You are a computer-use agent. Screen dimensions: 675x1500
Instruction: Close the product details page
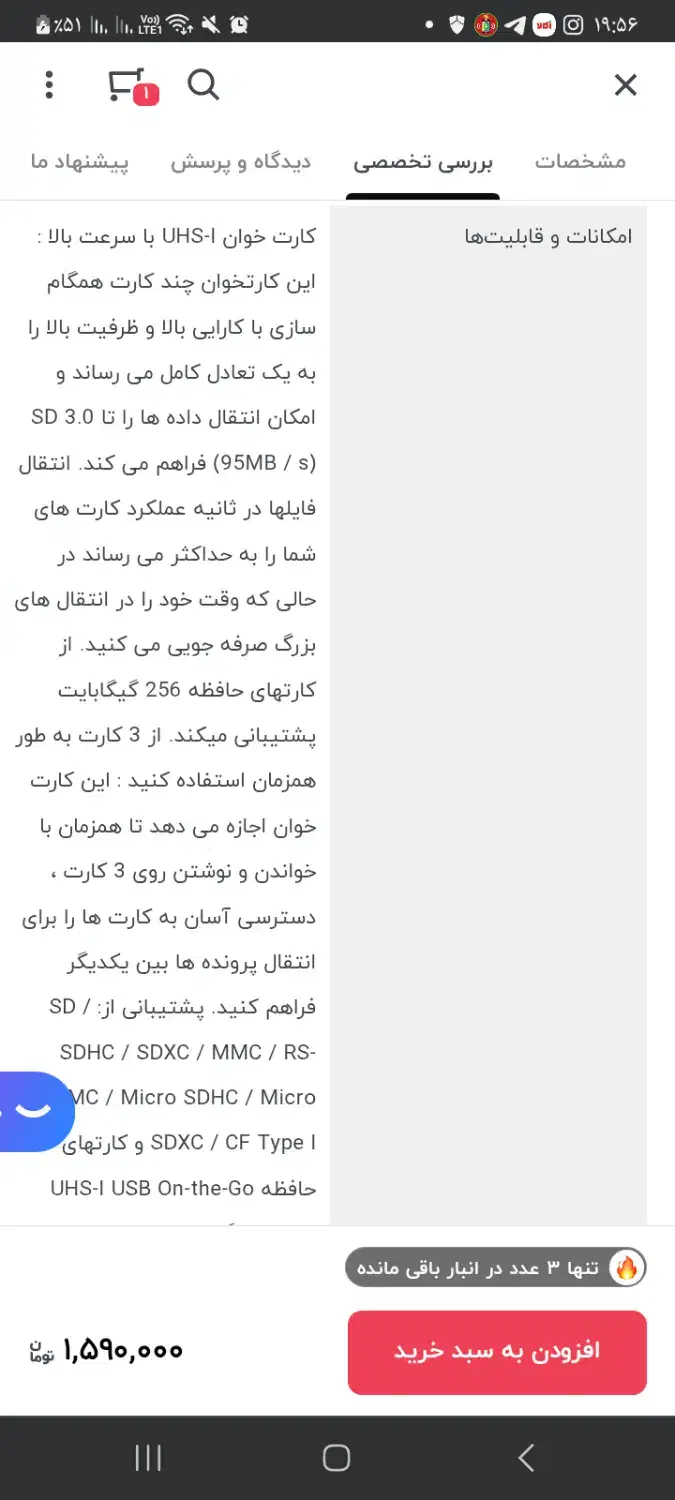625,85
